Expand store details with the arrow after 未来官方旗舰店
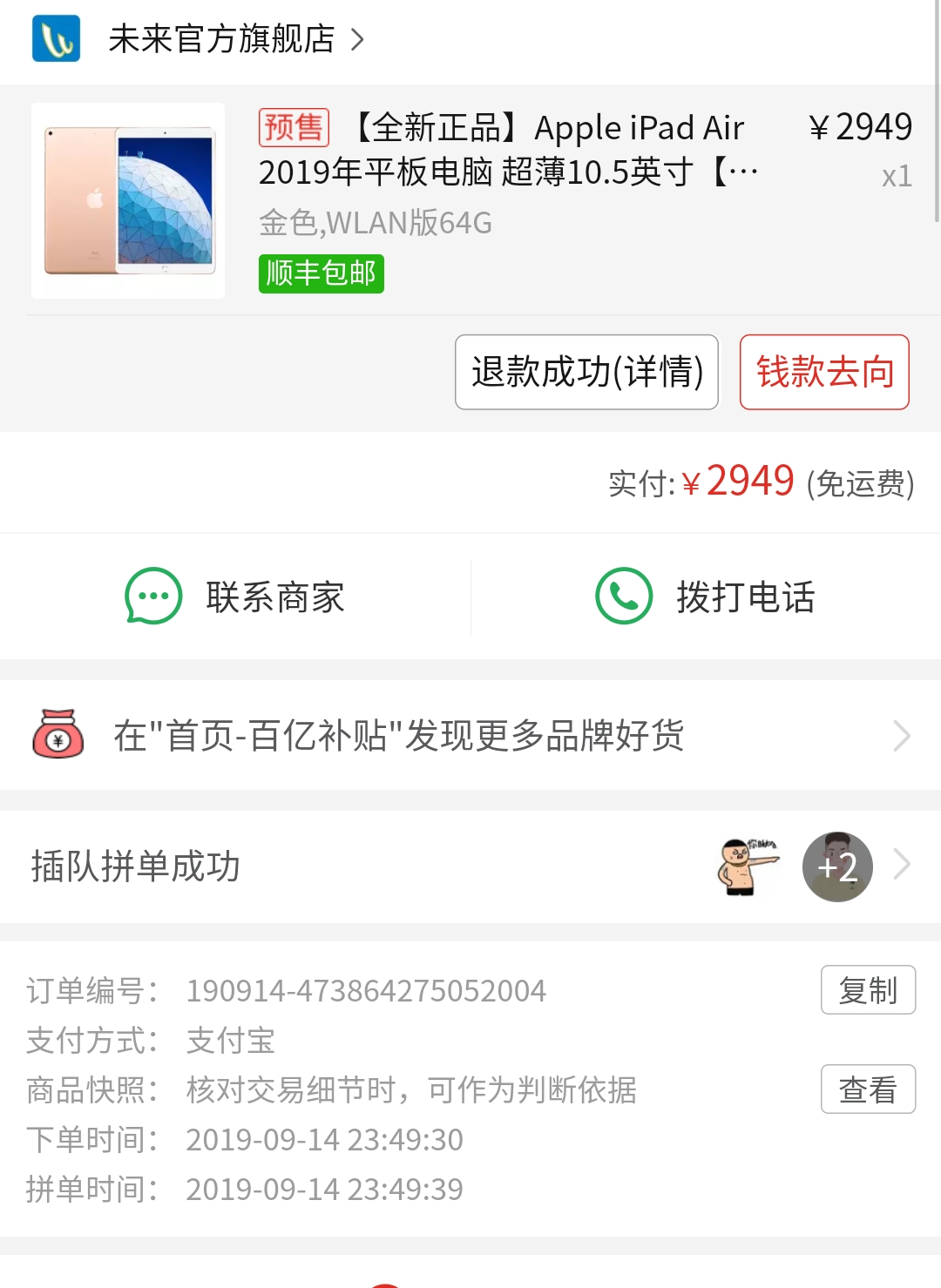This screenshot has height=1288, width=941. [x=357, y=40]
